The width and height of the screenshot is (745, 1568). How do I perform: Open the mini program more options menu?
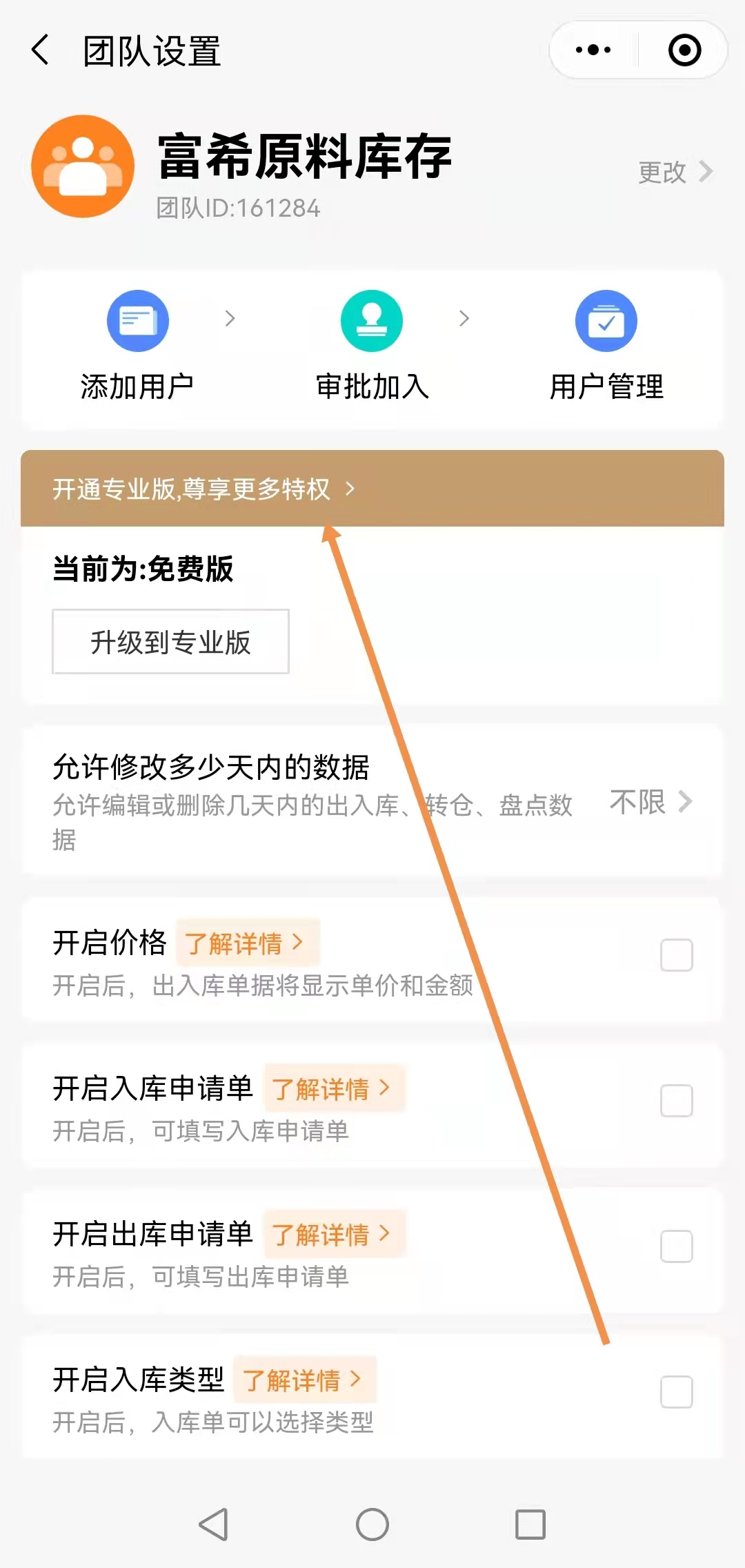(x=593, y=50)
